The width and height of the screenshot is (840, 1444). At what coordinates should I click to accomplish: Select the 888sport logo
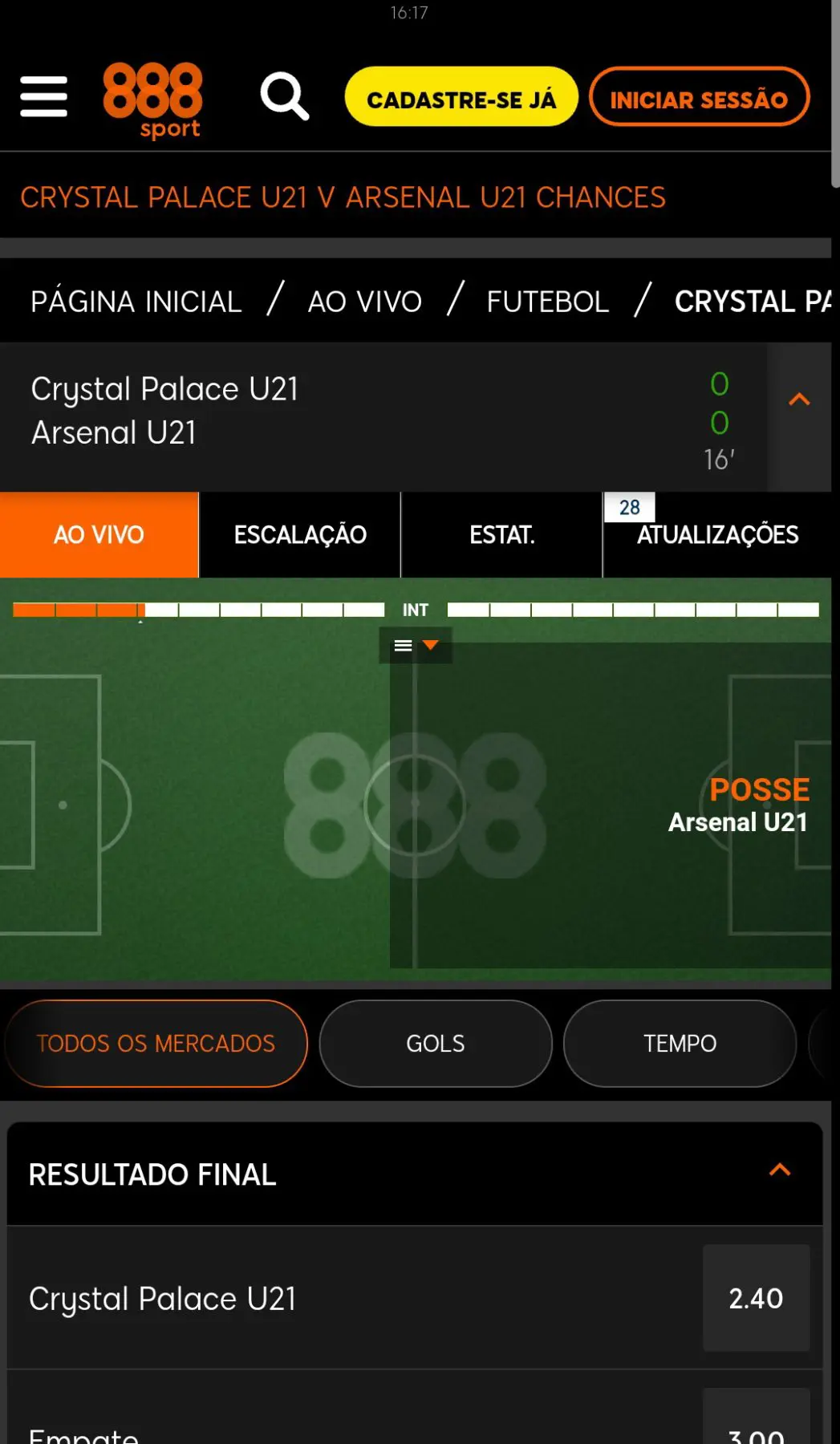pos(152,100)
